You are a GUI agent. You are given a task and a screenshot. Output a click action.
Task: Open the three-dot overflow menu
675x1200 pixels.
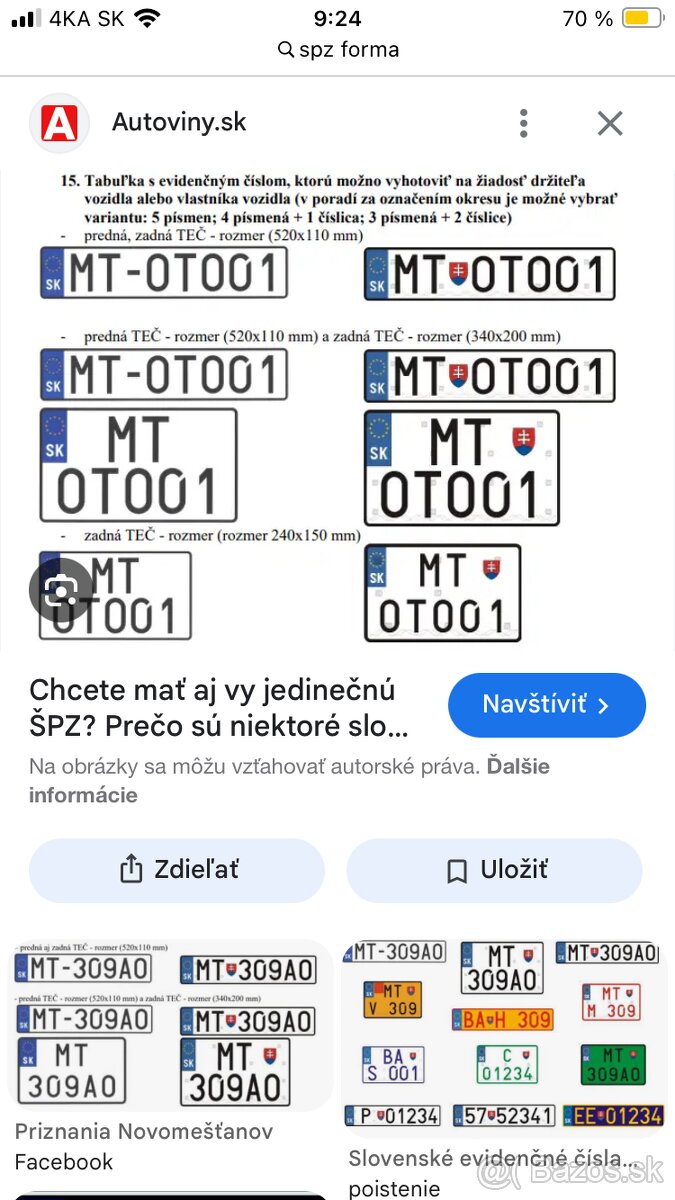[523, 123]
